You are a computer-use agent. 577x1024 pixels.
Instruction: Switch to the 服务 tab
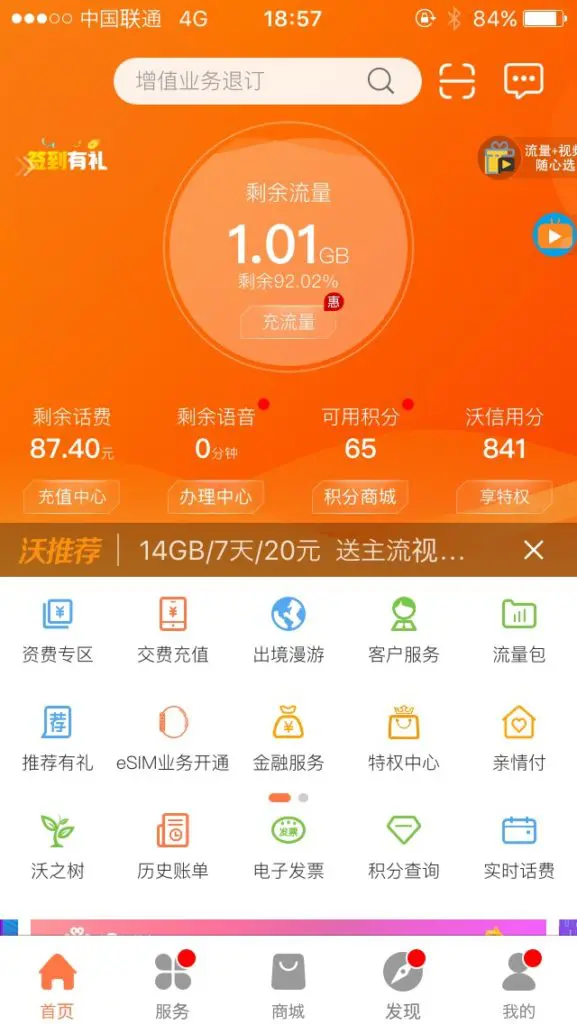[x=173, y=985]
